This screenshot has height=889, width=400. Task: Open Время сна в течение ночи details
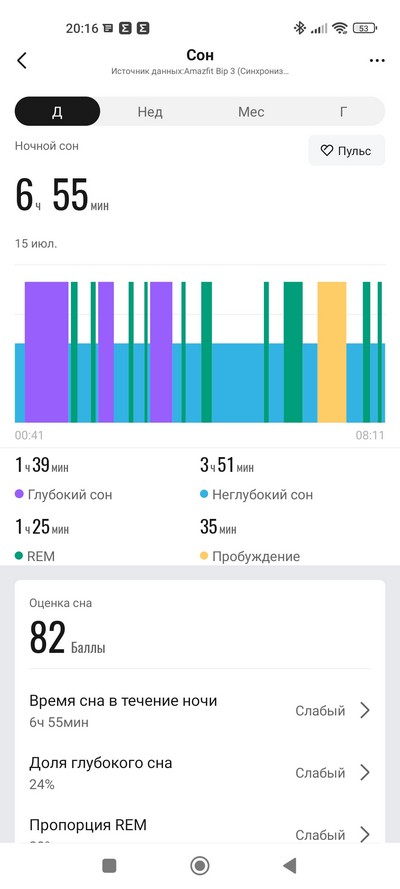pos(200,710)
